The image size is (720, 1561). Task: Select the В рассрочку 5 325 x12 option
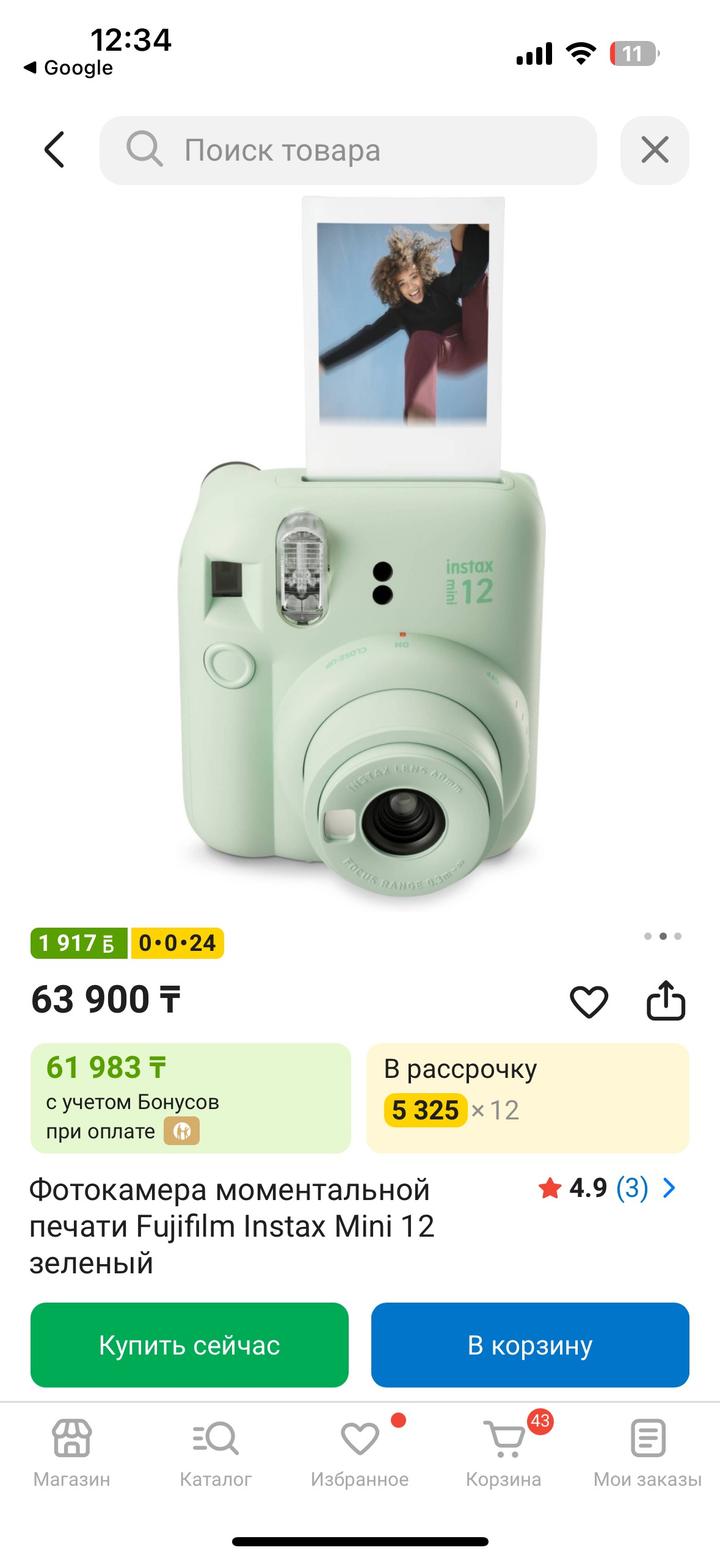(x=527, y=1097)
